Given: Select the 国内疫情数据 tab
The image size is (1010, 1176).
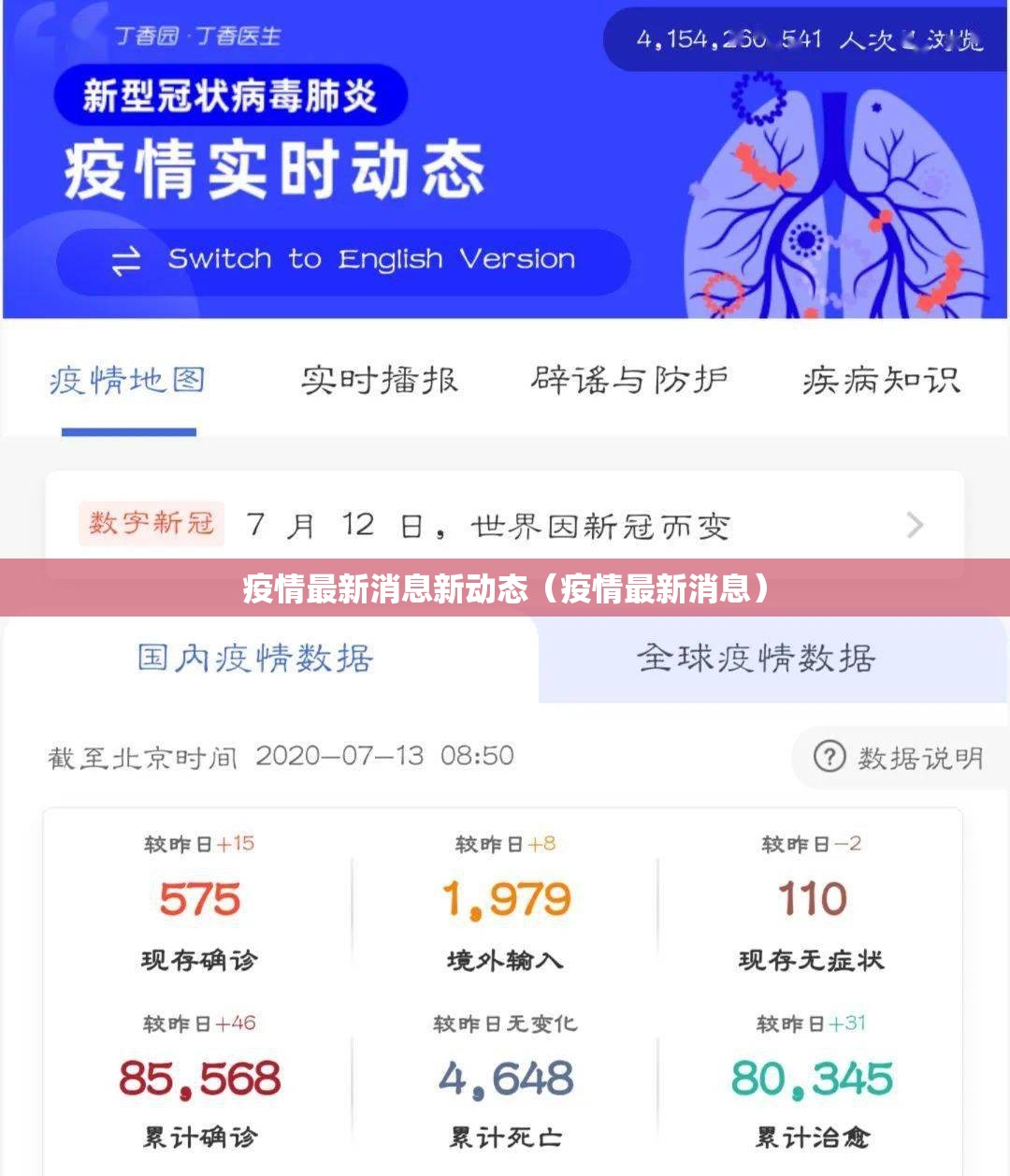Looking at the screenshot, I should [256, 659].
